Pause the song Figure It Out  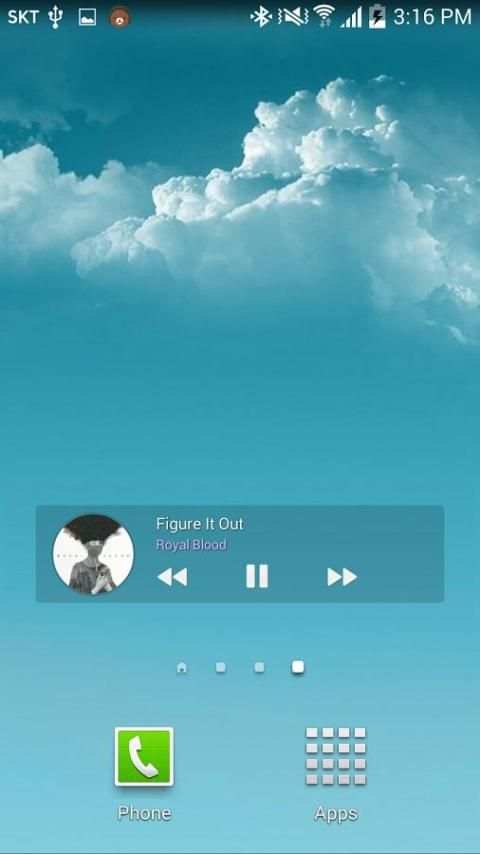(x=257, y=576)
